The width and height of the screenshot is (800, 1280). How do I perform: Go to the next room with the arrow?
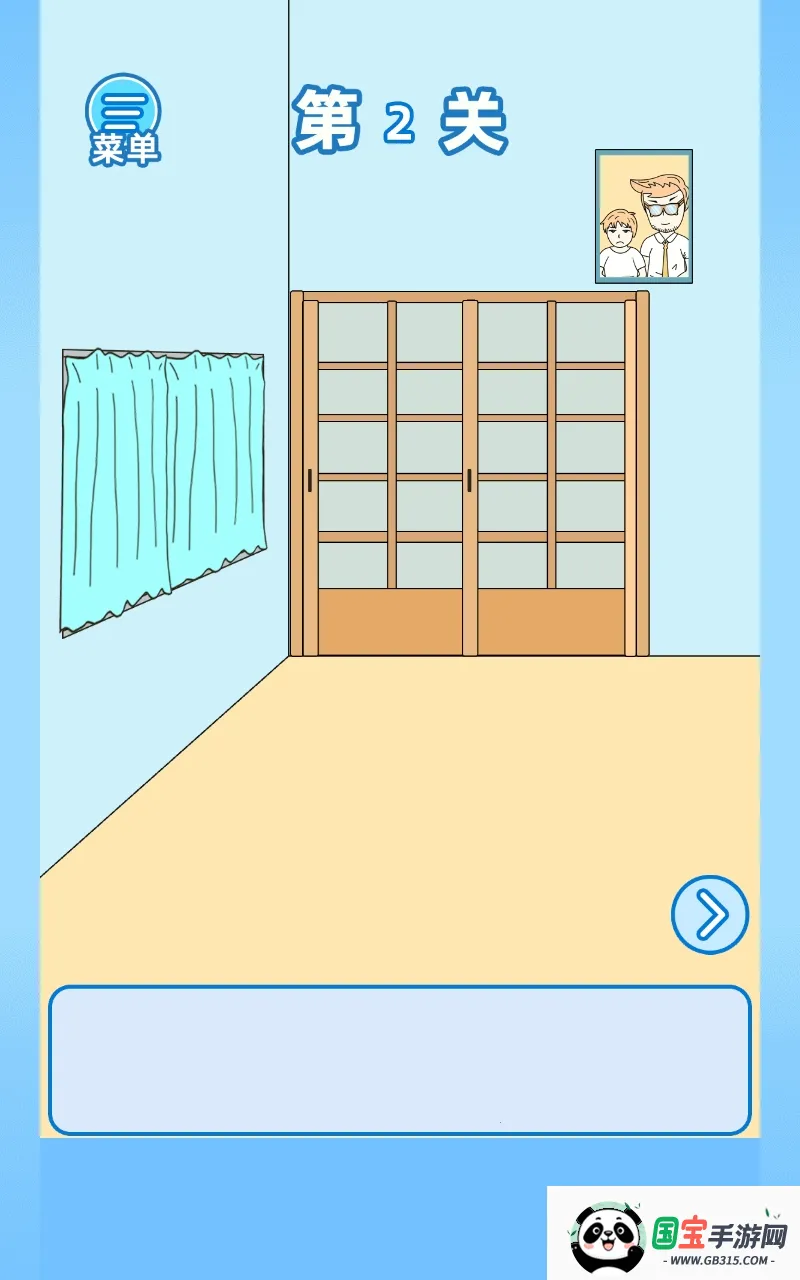click(709, 914)
